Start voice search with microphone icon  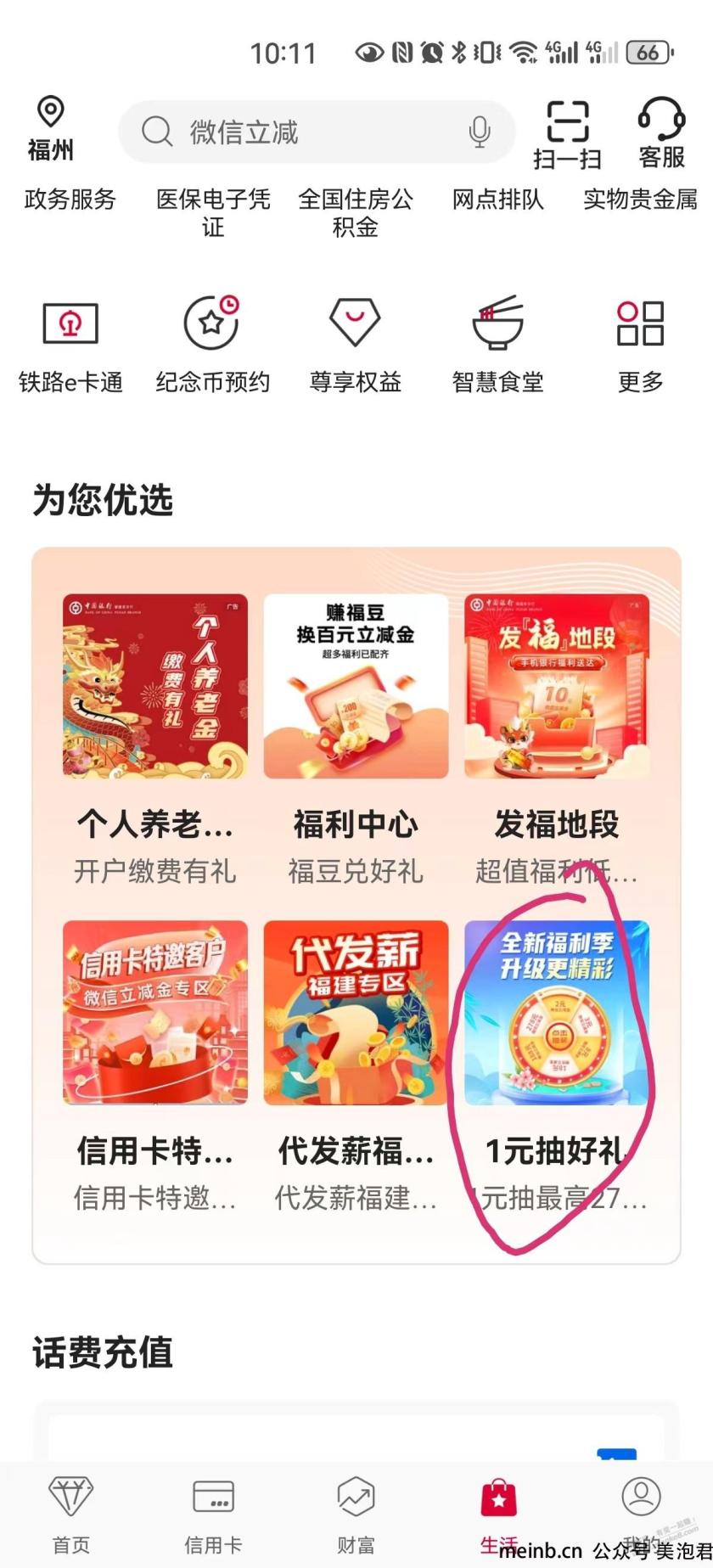(480, 132)
